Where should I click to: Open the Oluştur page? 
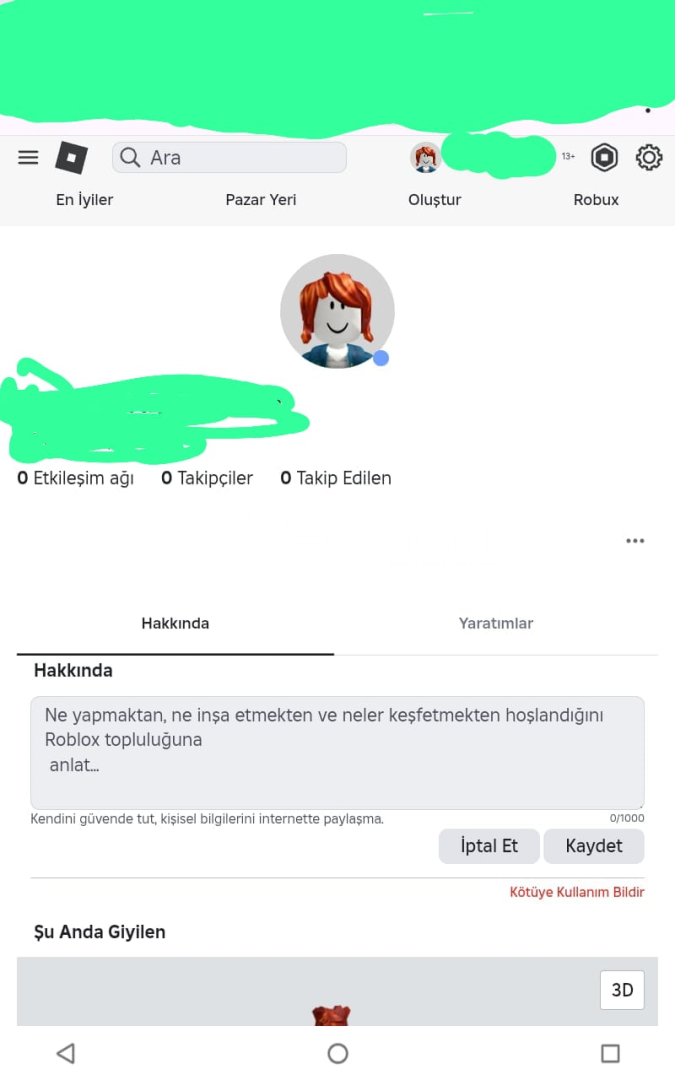pyautogui.click(x=435, y=200)
